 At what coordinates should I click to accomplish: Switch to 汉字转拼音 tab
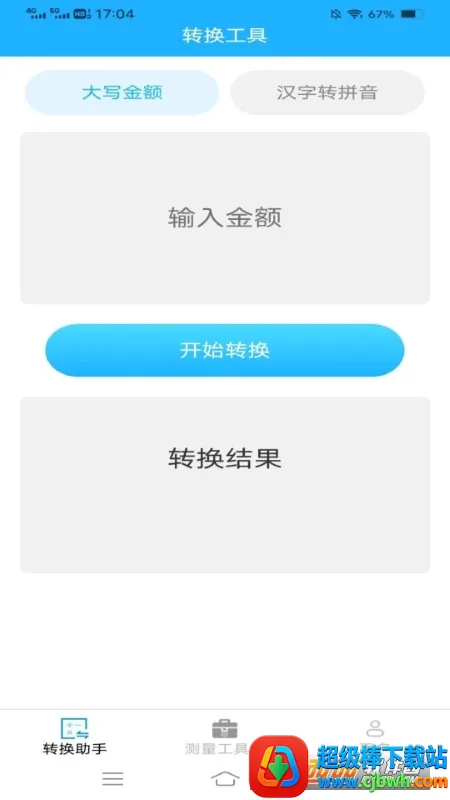[327, 92]
